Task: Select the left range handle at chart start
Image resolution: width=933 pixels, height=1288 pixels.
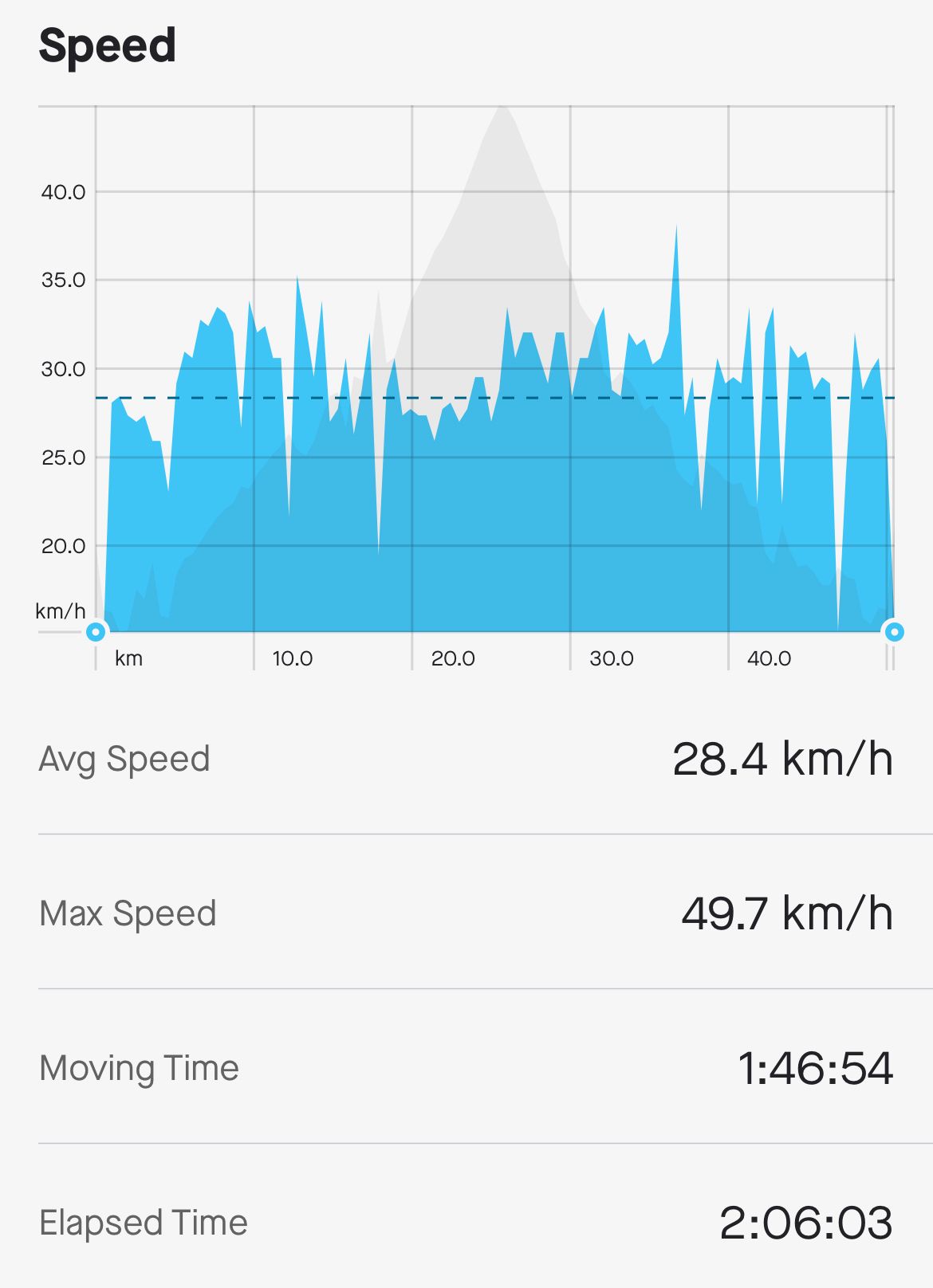Action: click(x=96, y=632)
